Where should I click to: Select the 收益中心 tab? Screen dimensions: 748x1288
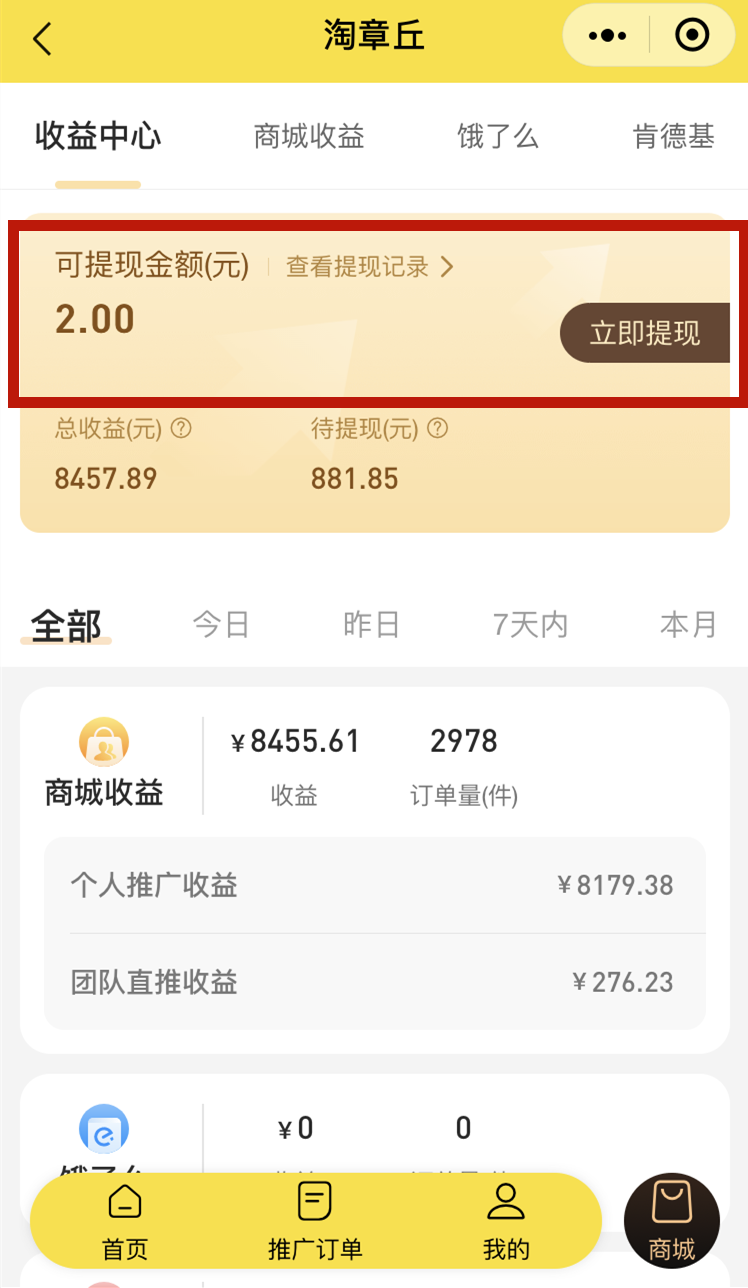pos(98,137)
